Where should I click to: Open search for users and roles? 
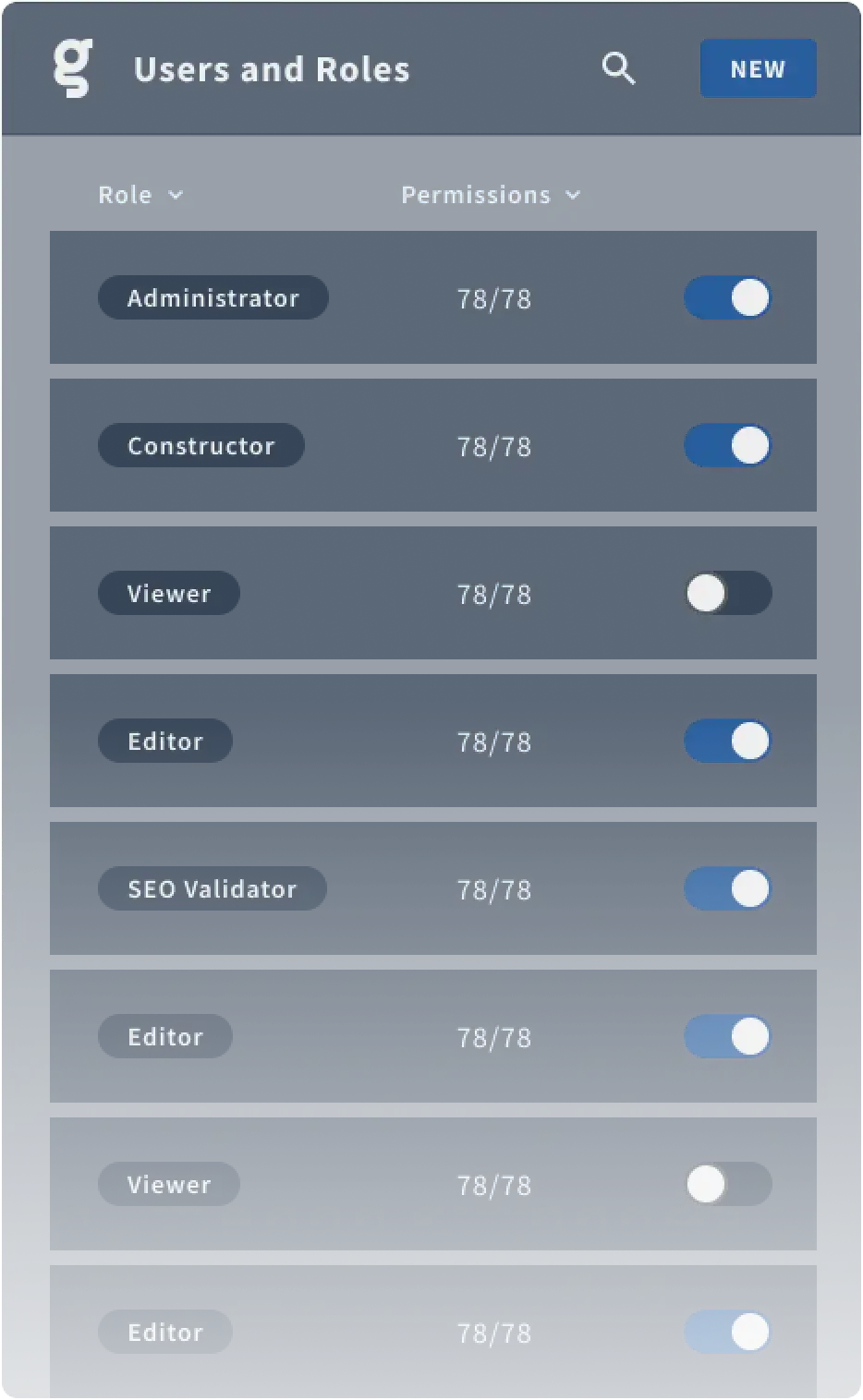(x=618, y=68)
